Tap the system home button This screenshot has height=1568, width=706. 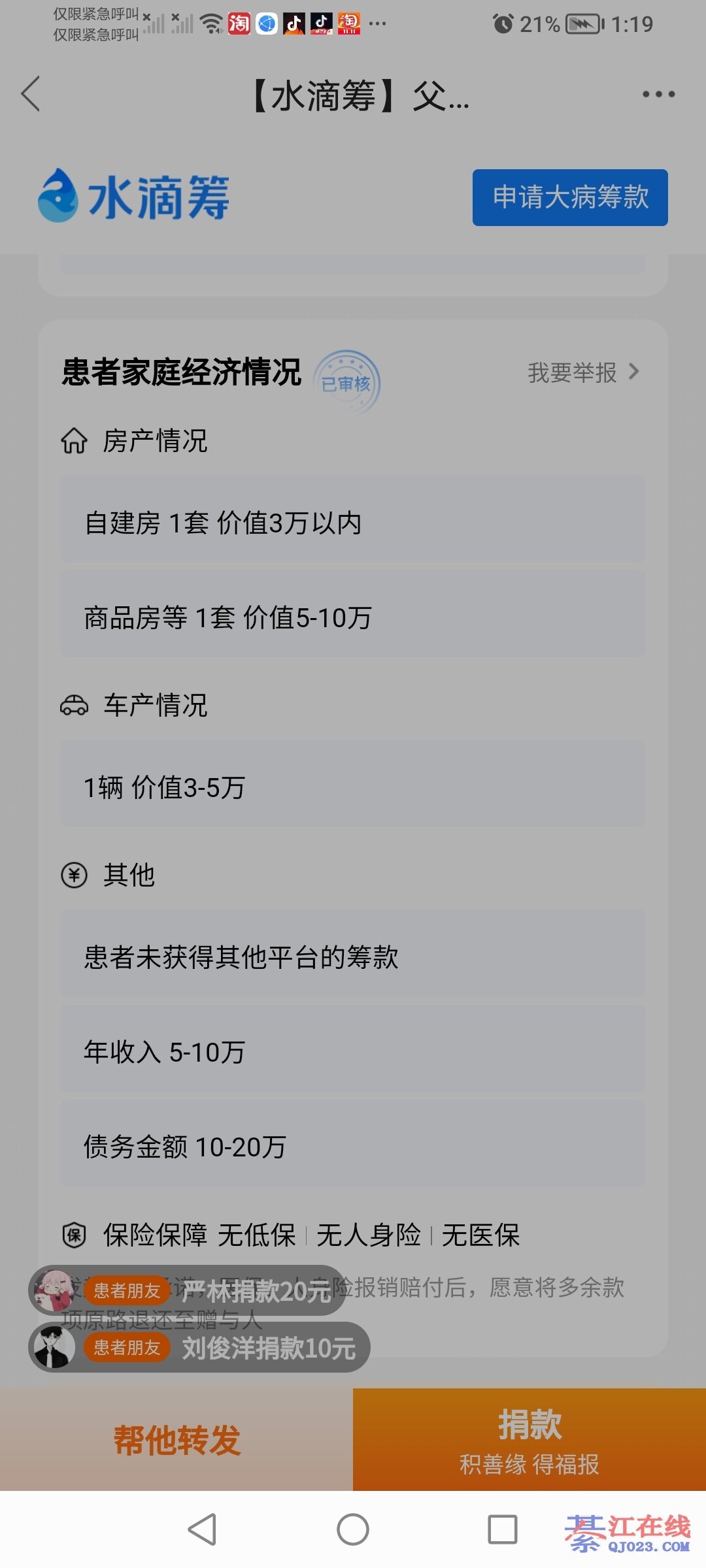click(x=353, y=1529)
